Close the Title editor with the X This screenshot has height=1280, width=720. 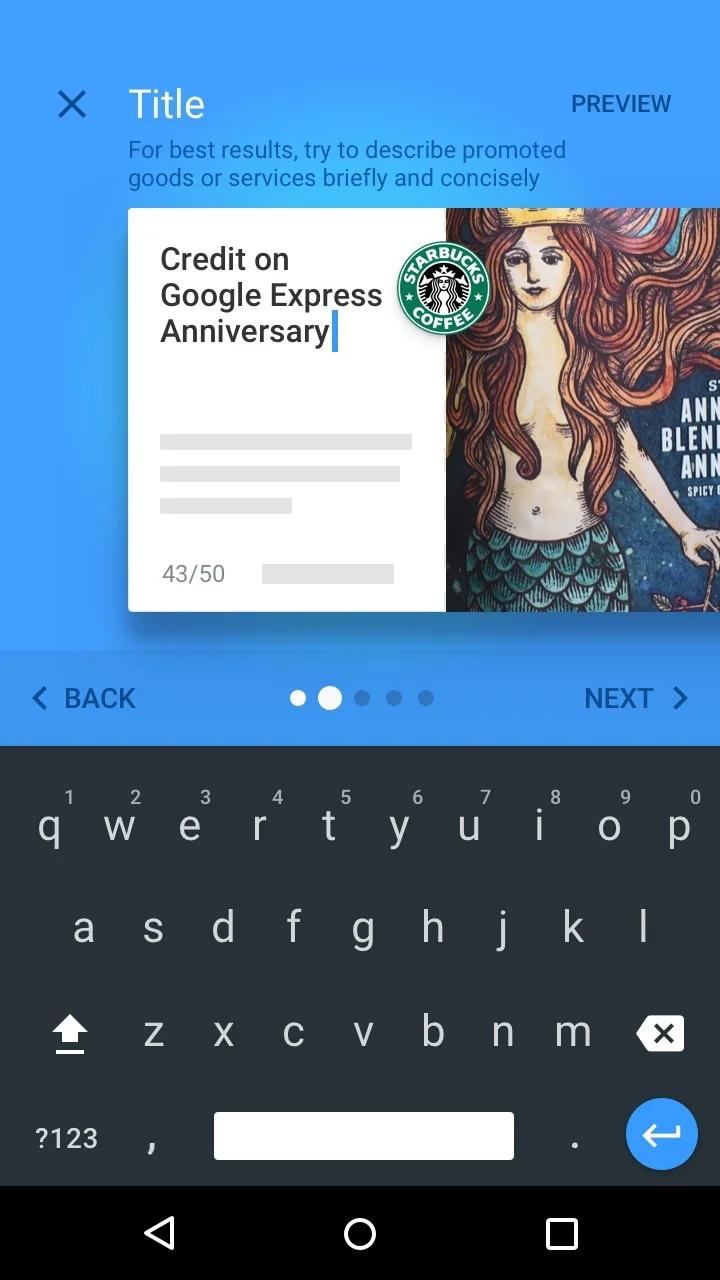tap(72, 104)
